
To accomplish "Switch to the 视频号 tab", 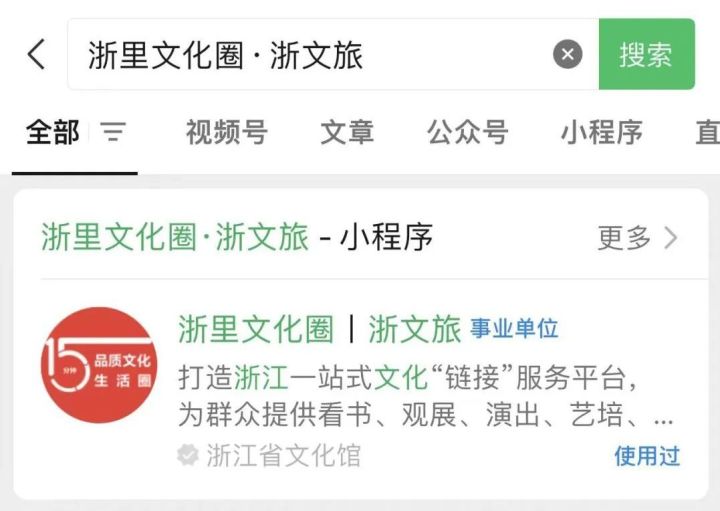I will [x=226, y=133].
